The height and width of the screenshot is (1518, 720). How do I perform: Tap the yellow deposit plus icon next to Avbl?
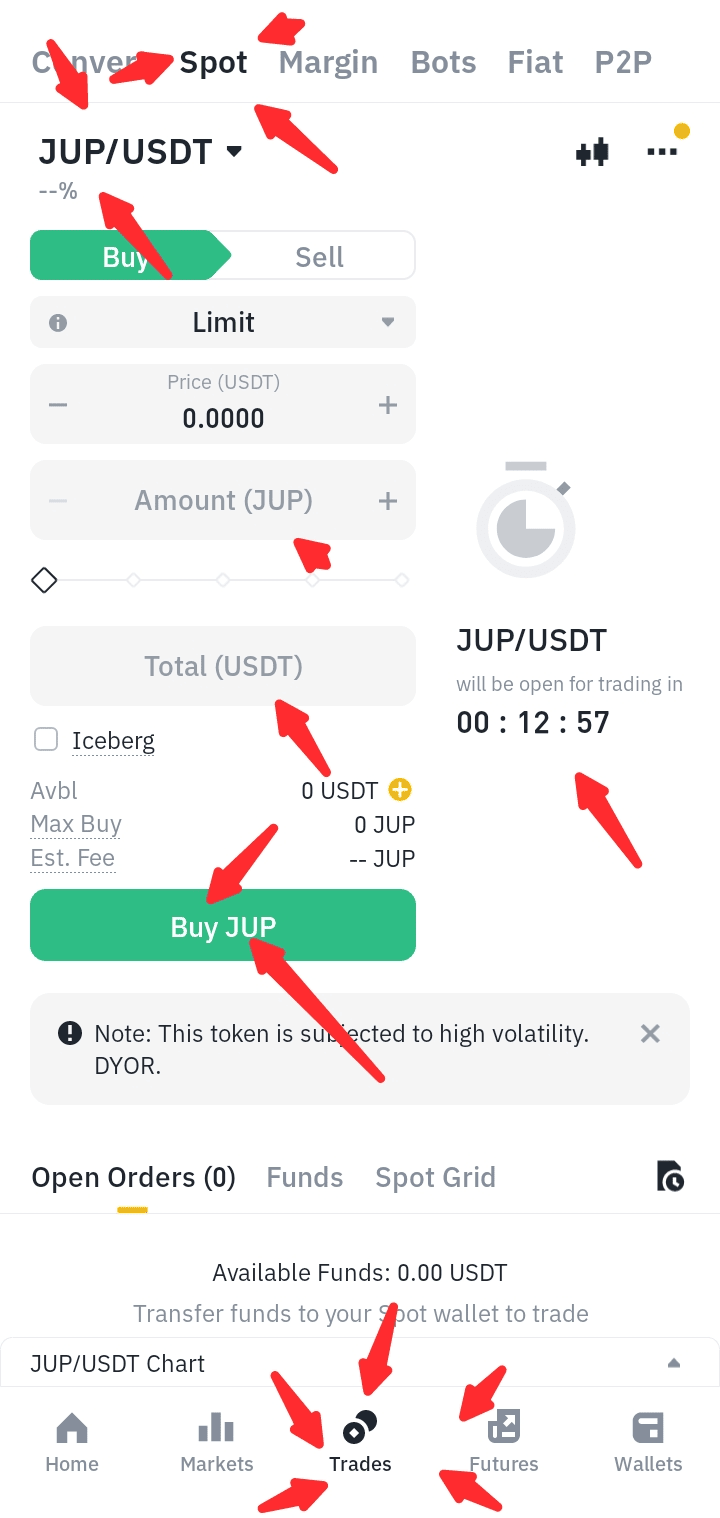(399, 790)
